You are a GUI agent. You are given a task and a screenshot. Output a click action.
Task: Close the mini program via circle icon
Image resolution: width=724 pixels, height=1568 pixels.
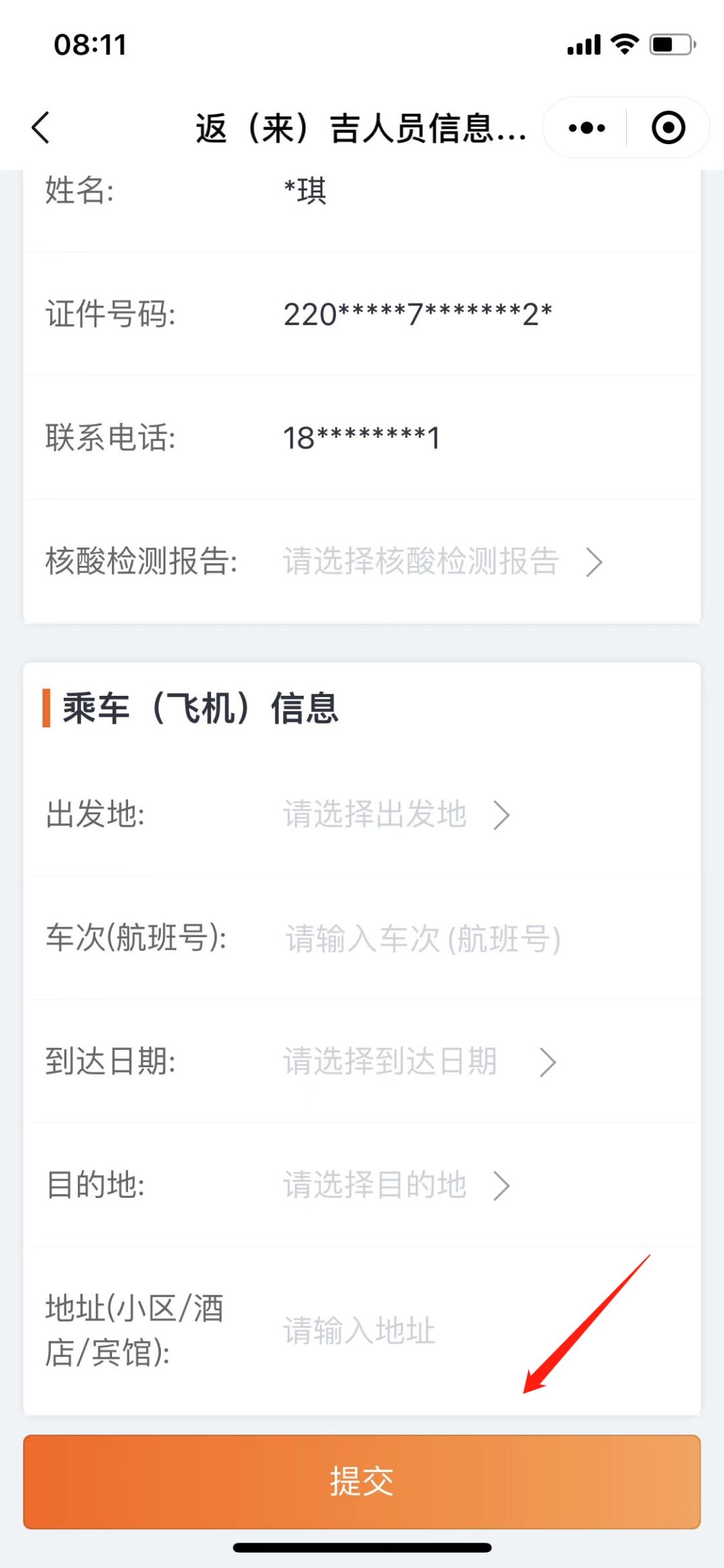[668, 127]
